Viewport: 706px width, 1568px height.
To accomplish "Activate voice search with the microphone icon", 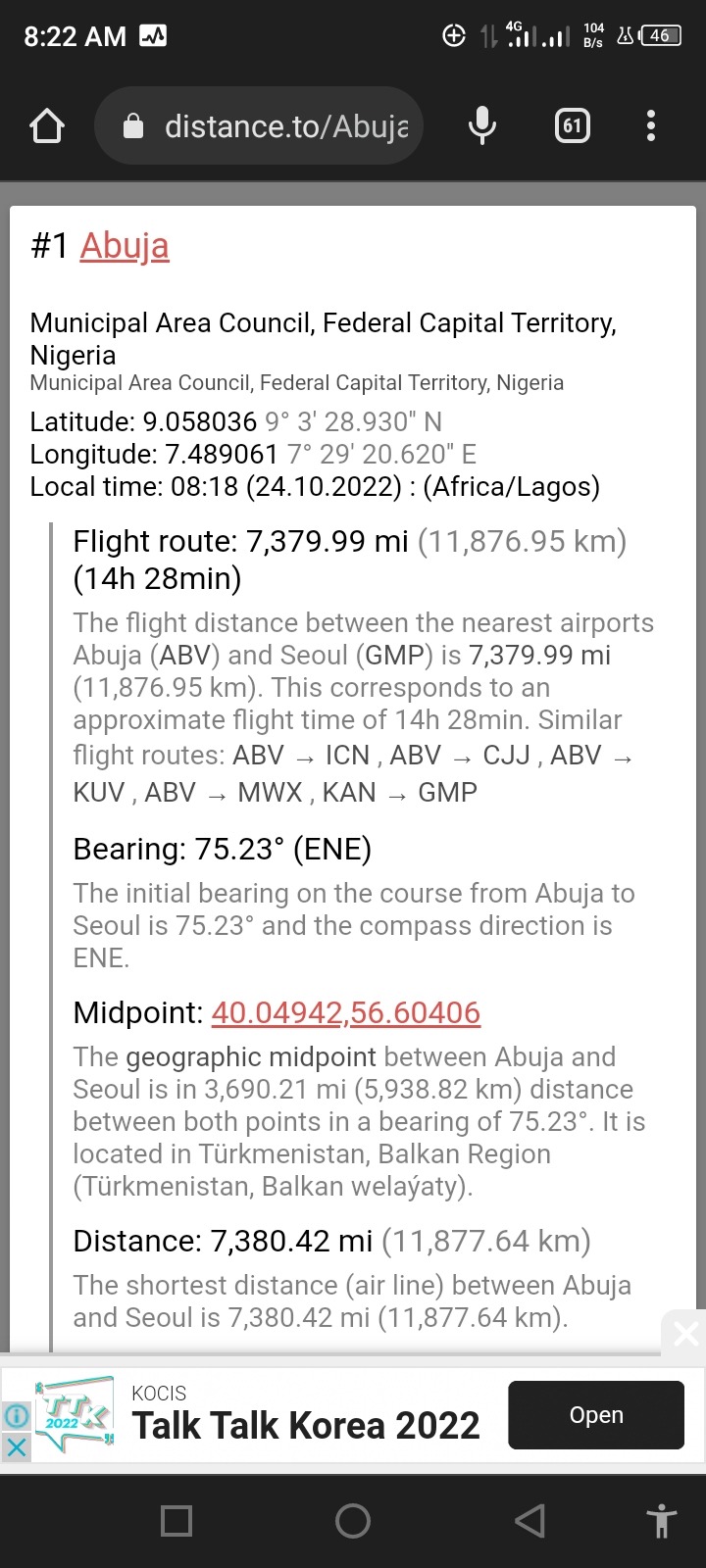I will click(481, 125).
